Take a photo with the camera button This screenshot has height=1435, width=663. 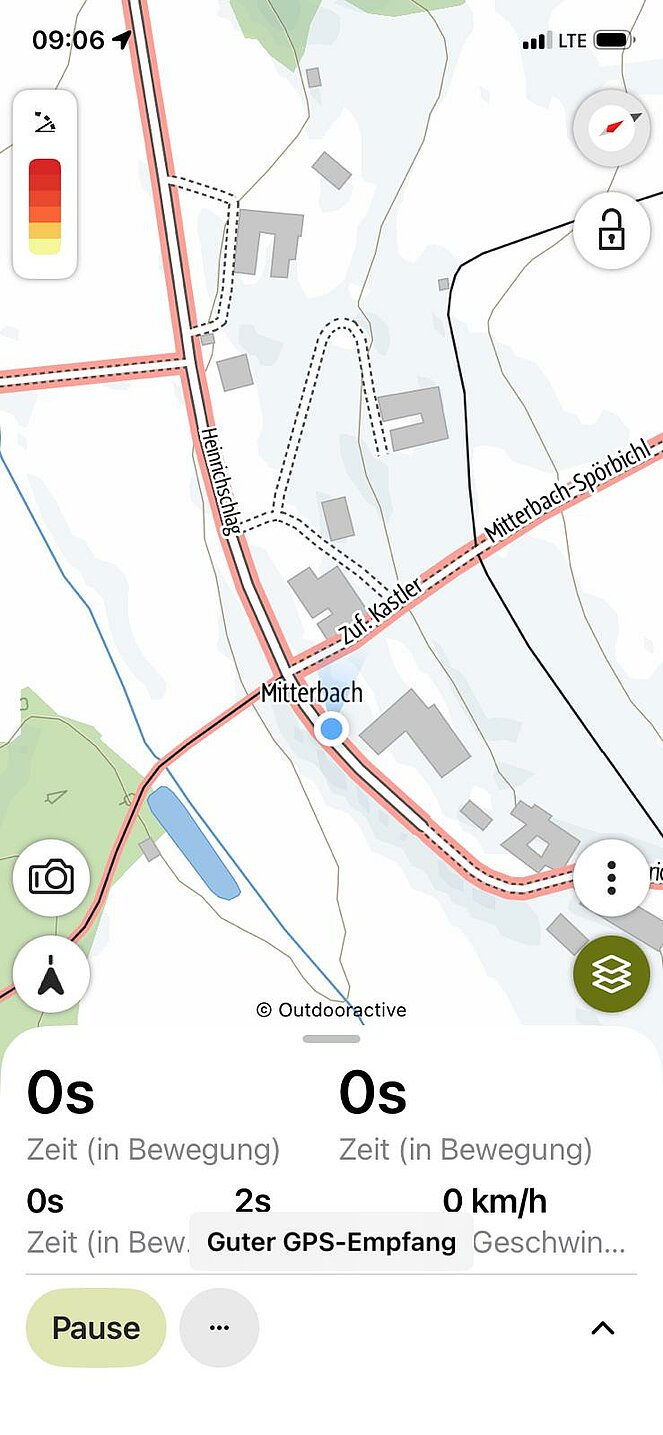tap(51, 877)
